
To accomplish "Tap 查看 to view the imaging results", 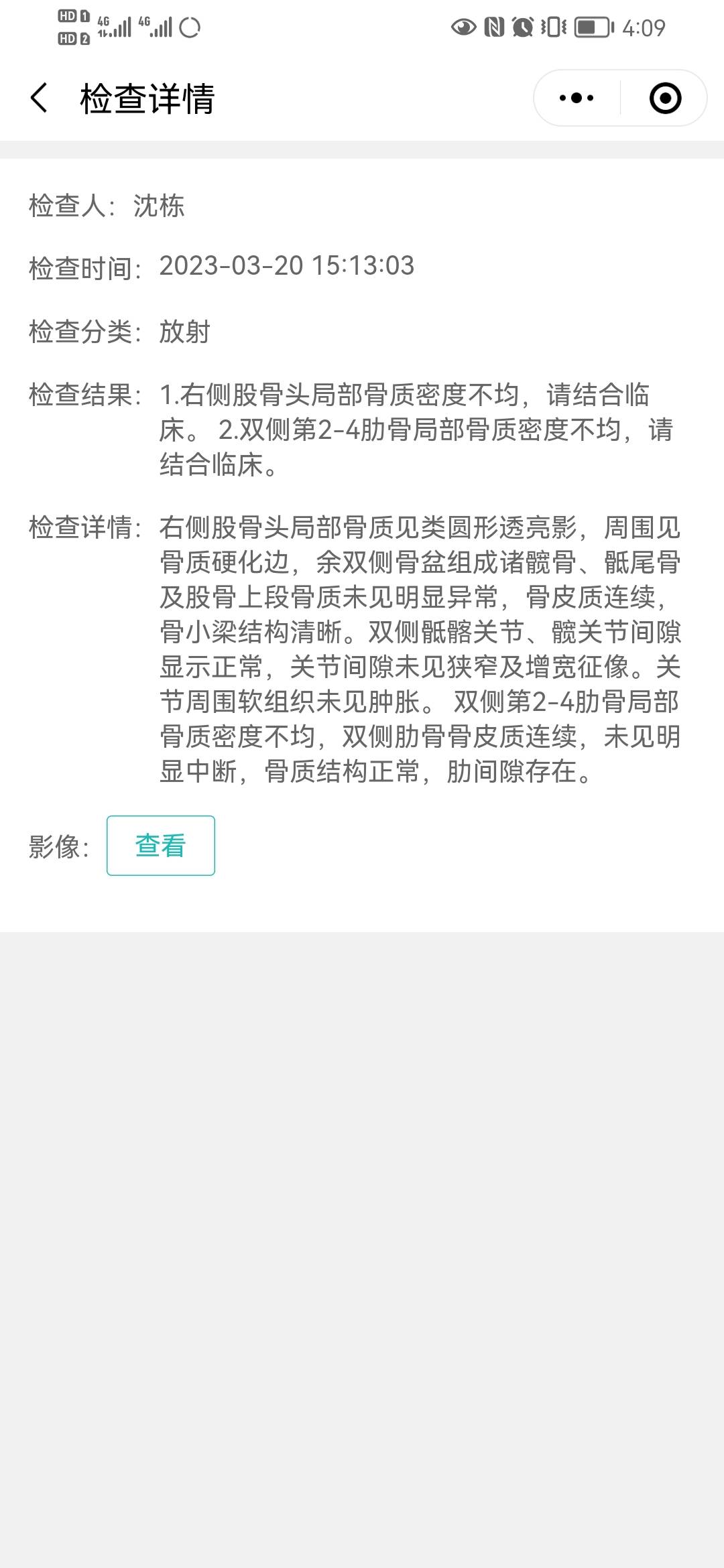I will tap(160, 846).
